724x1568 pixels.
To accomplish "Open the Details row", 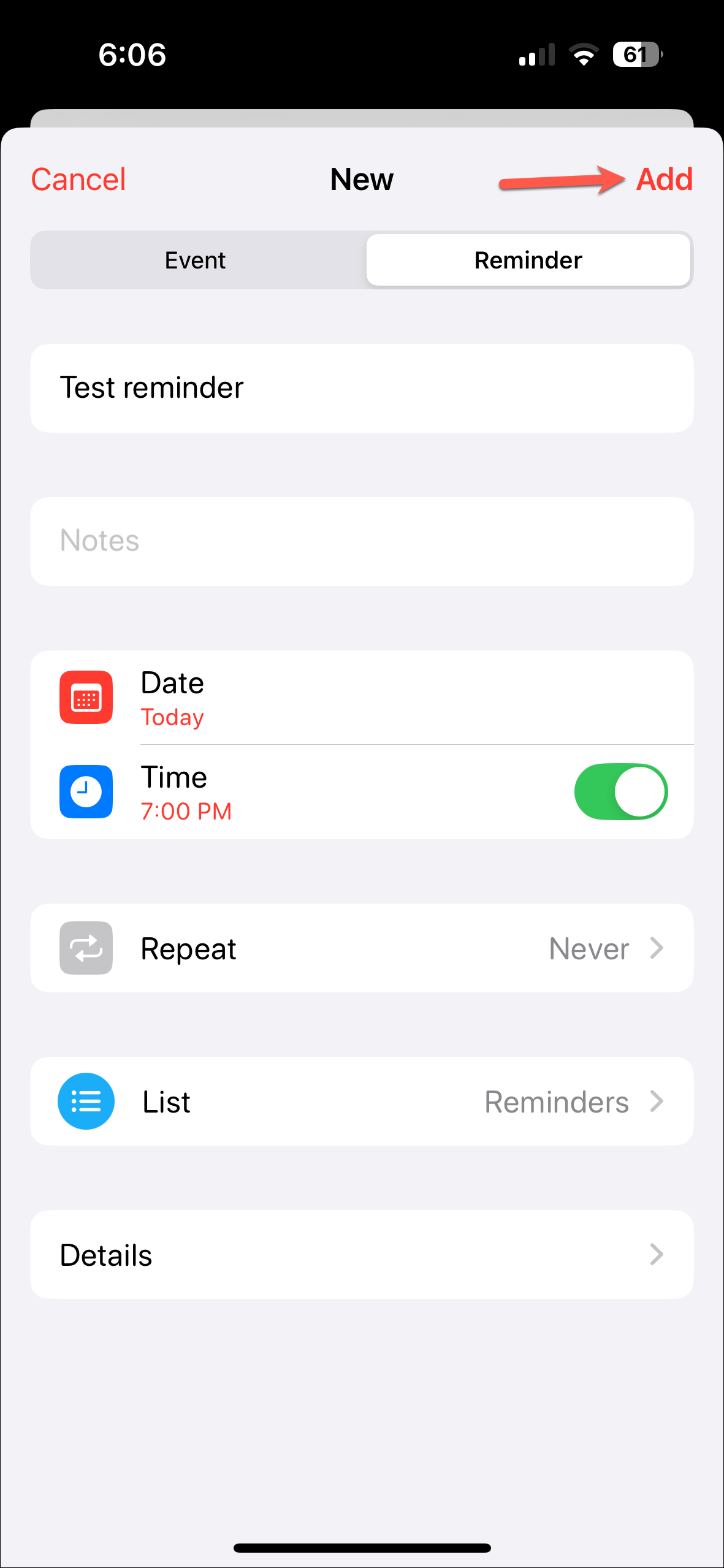I will pos(362,1255).
